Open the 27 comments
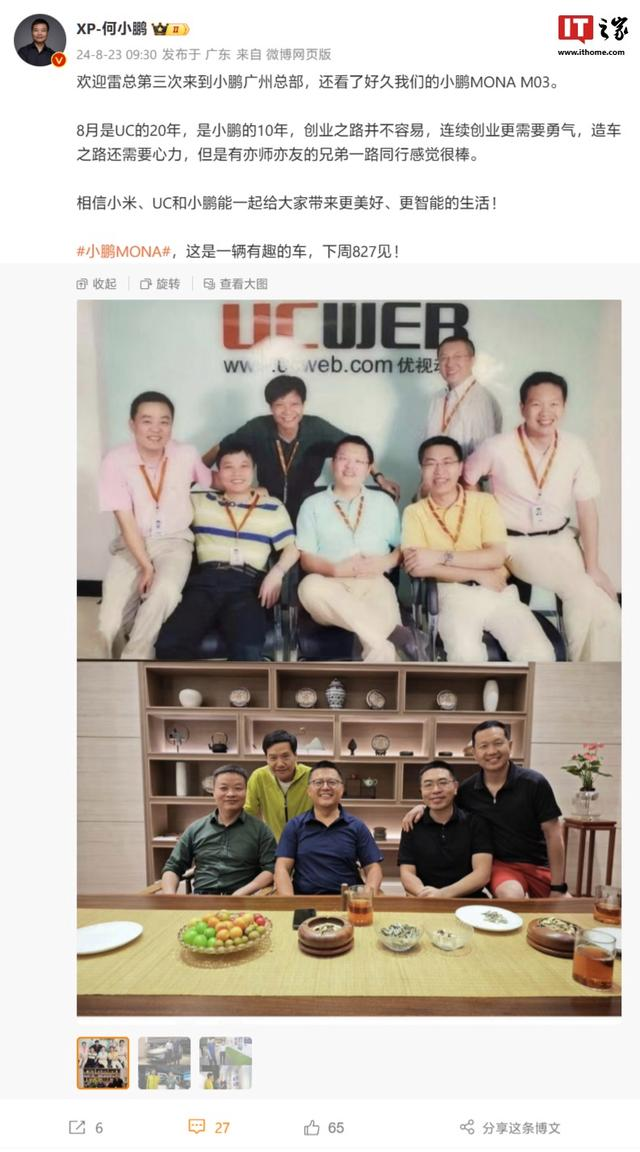 (x=209, y=1127)
